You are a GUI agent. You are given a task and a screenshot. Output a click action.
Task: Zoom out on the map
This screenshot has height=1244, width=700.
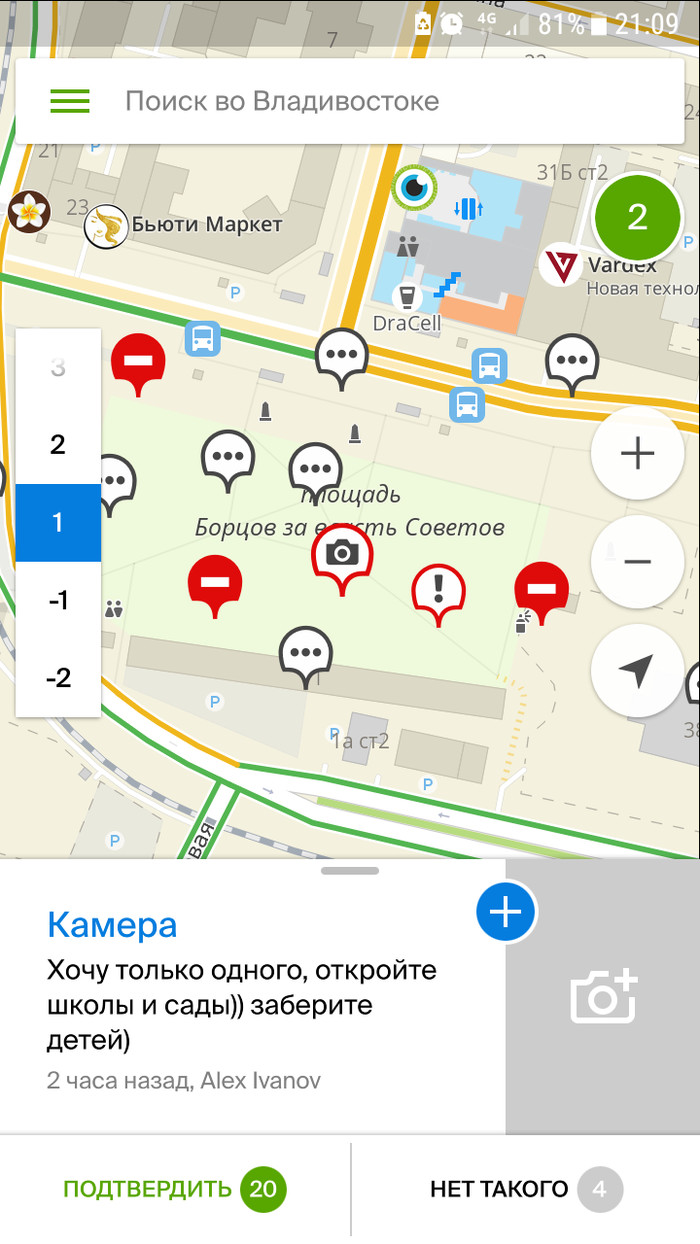click(637, 562)
